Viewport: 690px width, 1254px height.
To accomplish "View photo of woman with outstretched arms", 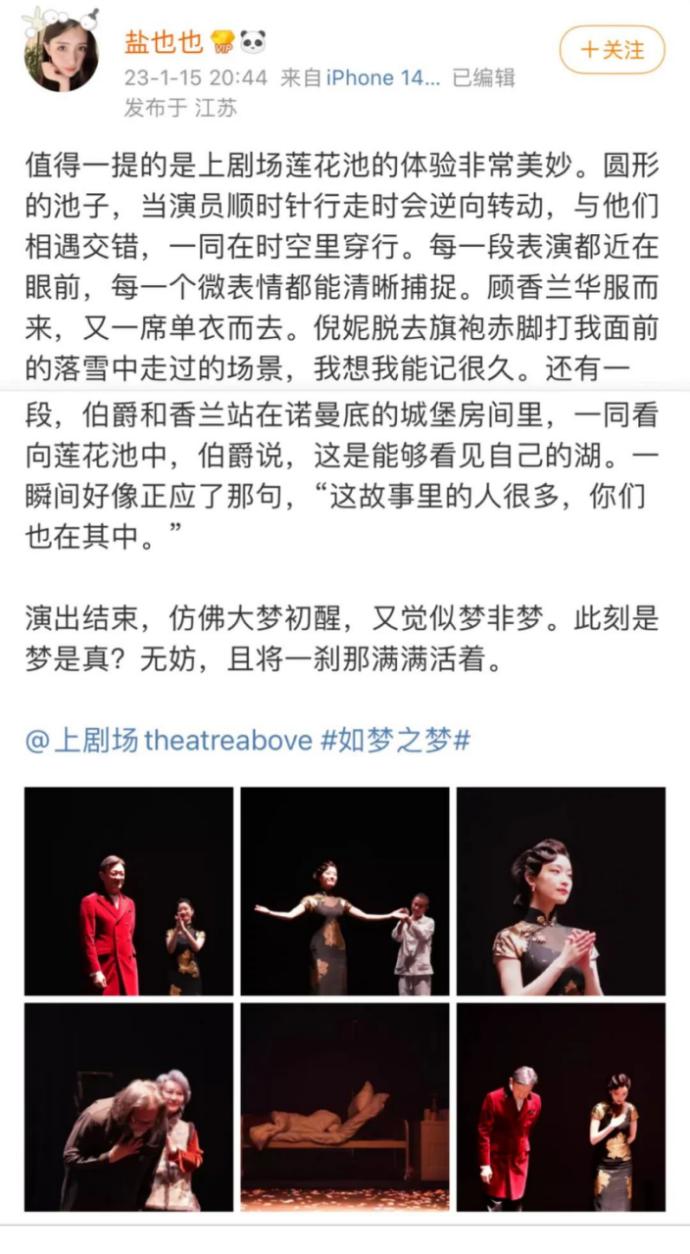I will [345, 891].
